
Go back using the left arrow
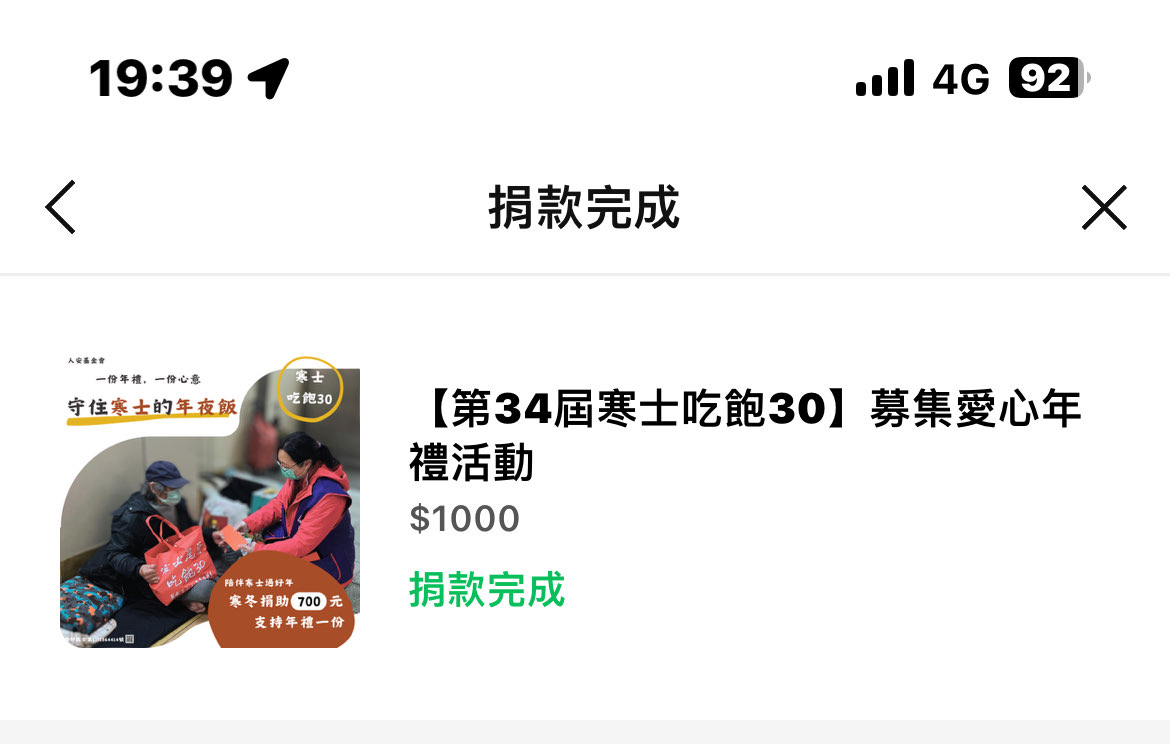pos(60,208)
